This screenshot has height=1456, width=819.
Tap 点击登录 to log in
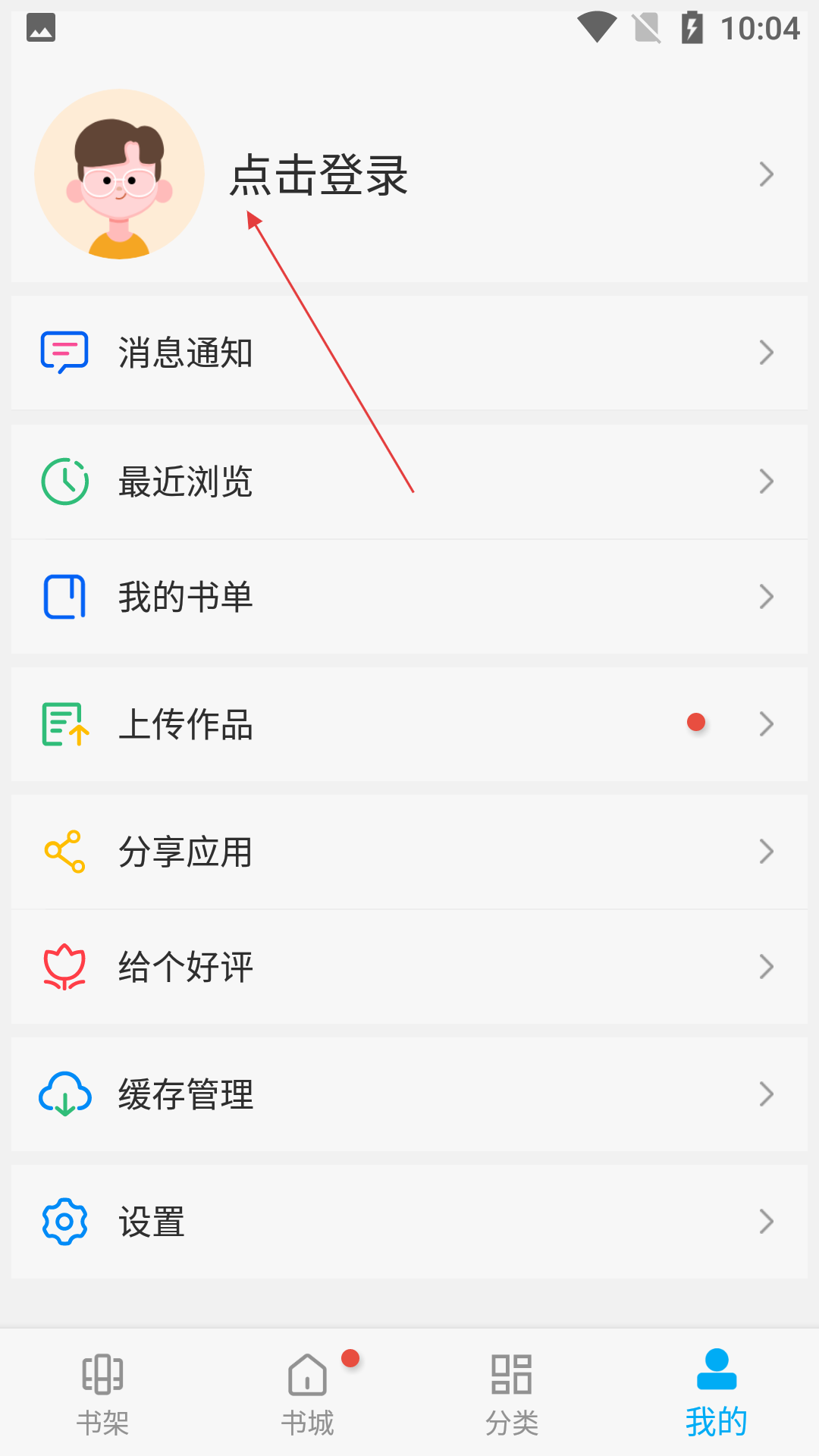point(319,175)
